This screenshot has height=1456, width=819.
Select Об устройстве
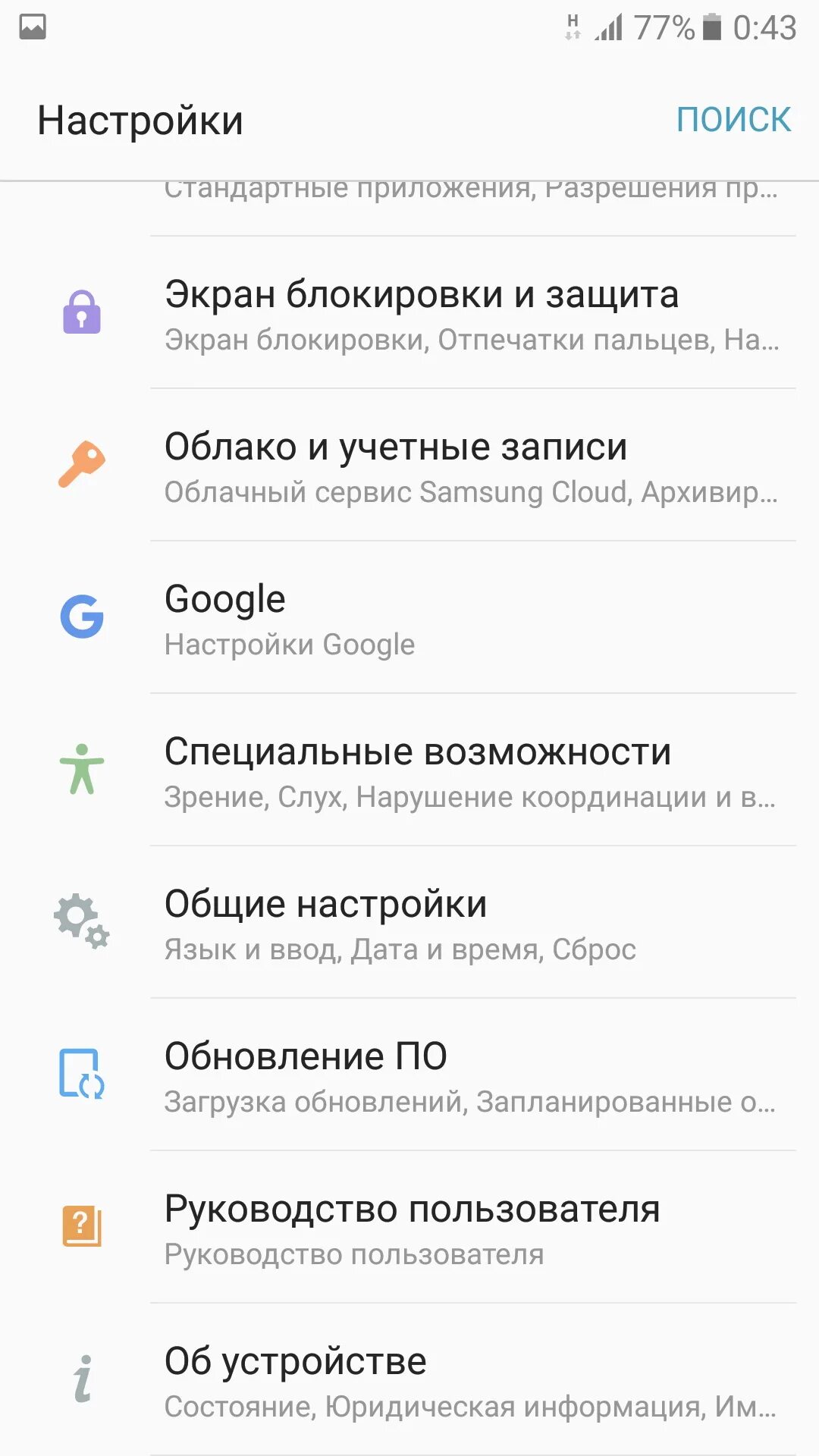[296, 1380]
